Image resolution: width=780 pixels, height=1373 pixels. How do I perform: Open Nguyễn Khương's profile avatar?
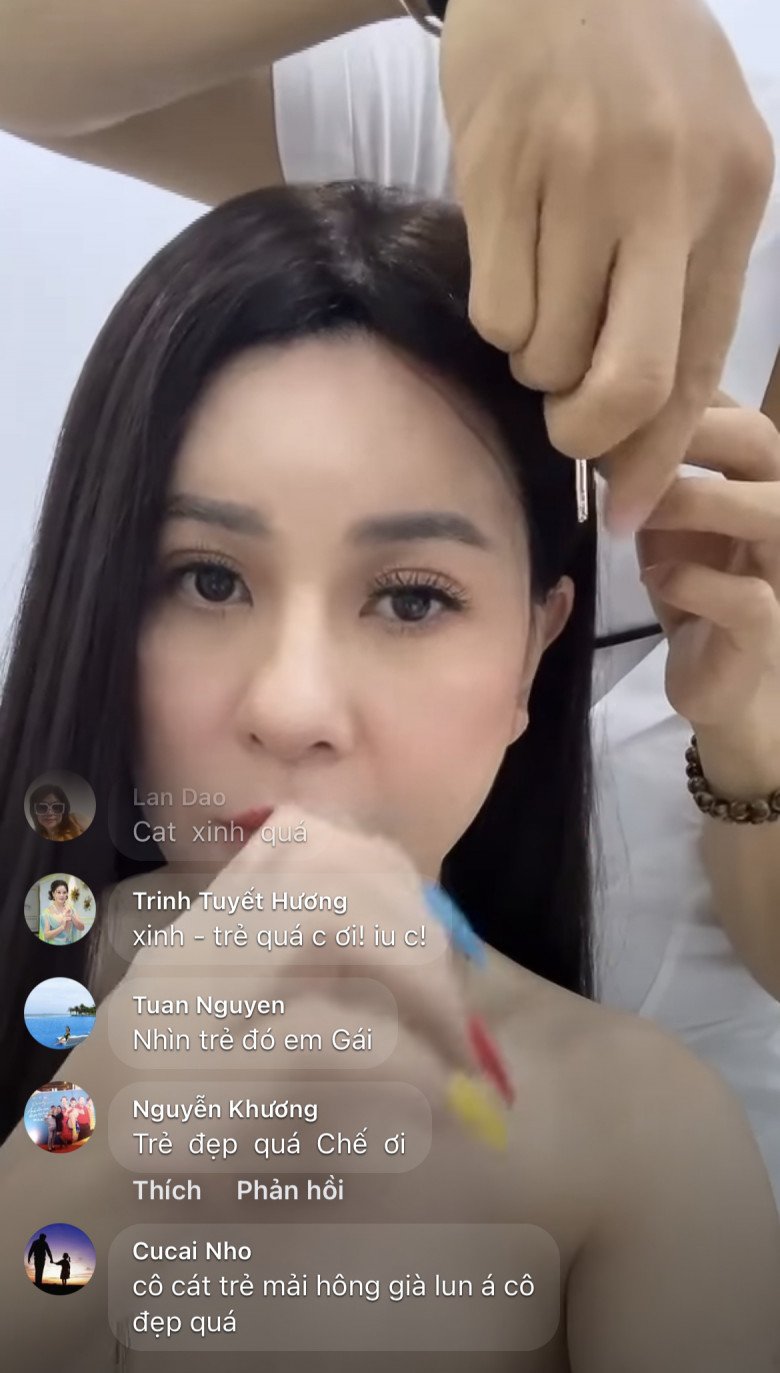tap(60, 1117)
